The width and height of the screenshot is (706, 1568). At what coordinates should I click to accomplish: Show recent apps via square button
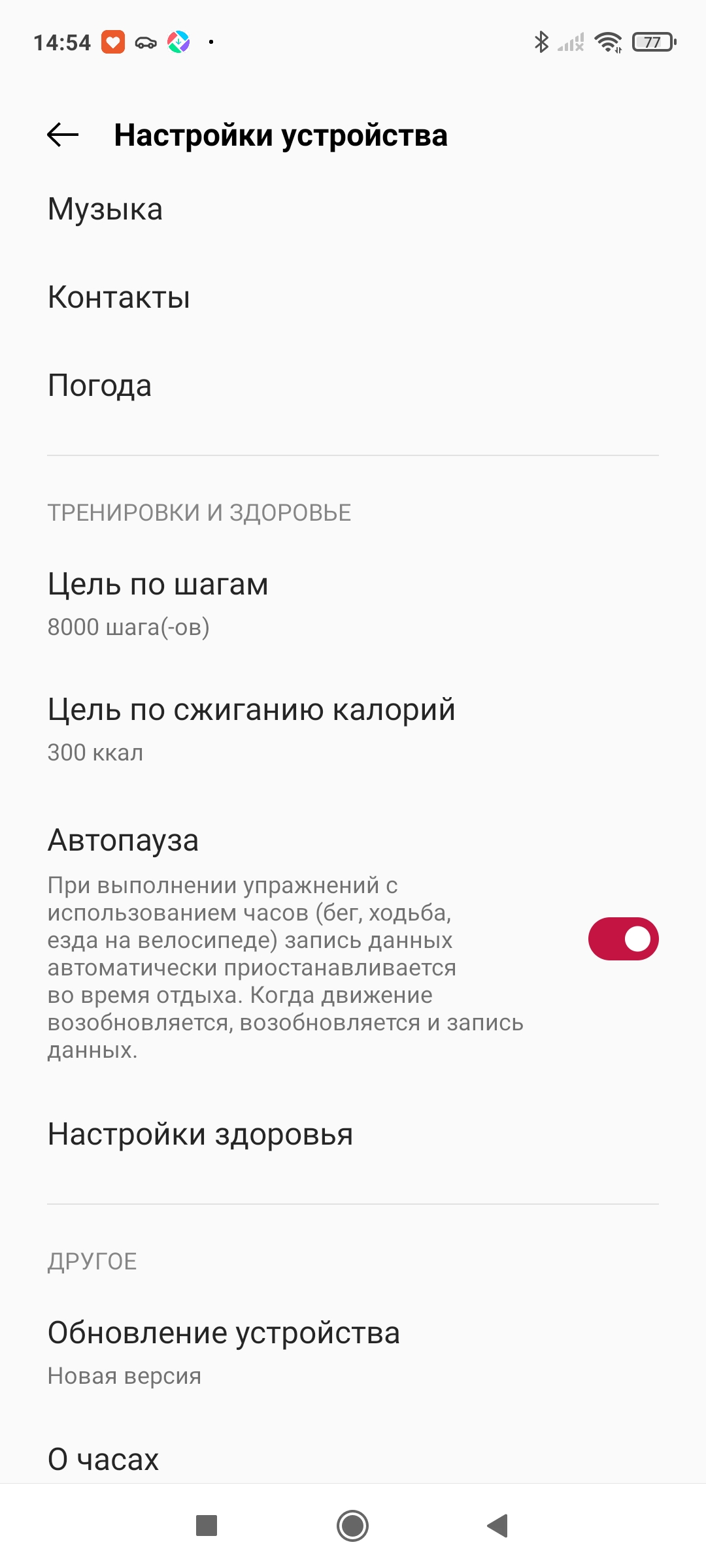point(207,1526)
